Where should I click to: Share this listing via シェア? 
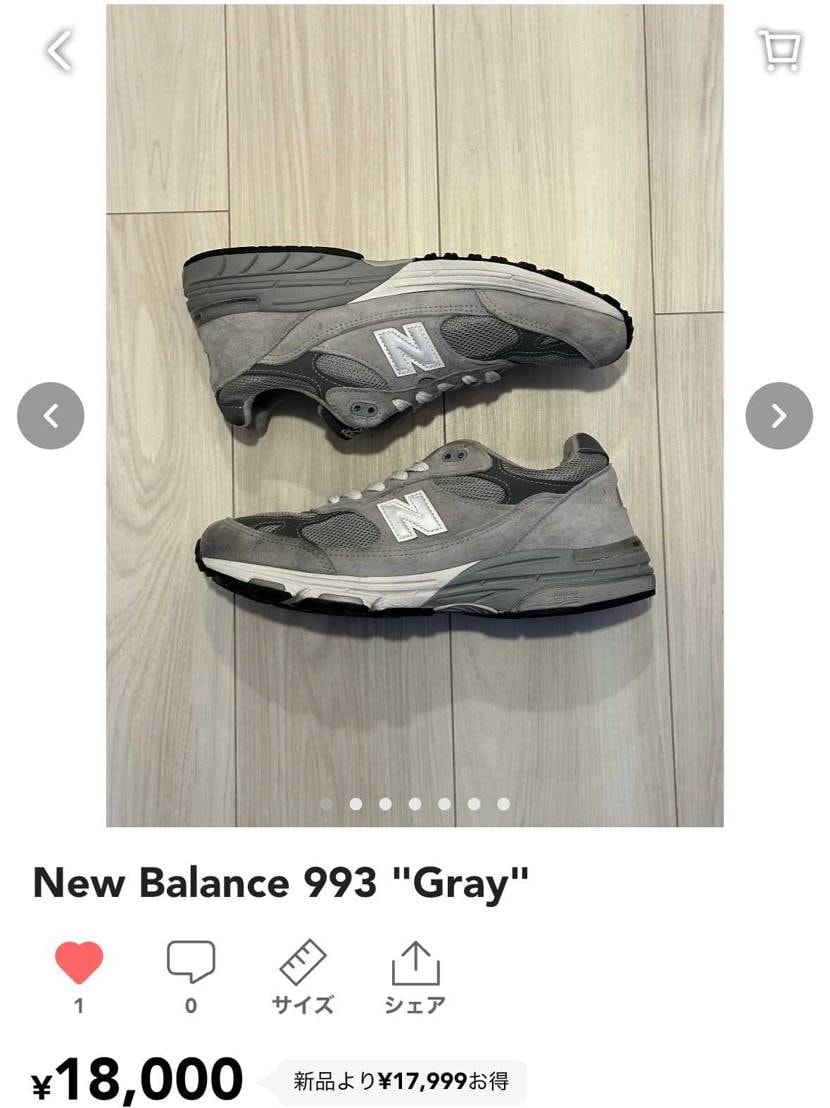(415, 977)
